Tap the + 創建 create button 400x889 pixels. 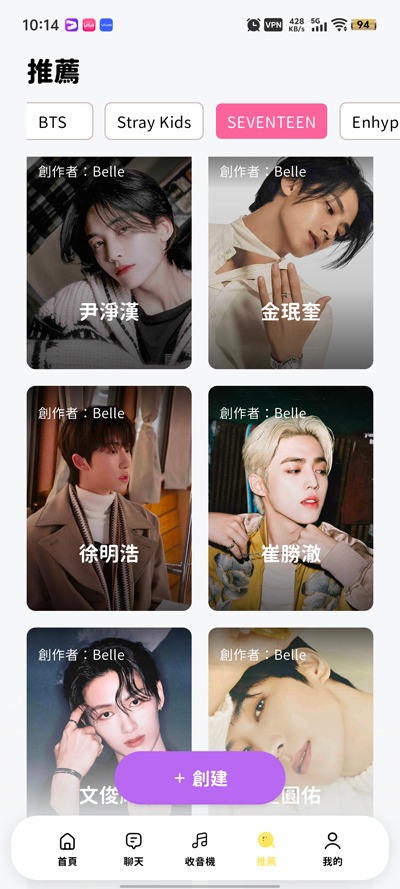tap(200, 778)
